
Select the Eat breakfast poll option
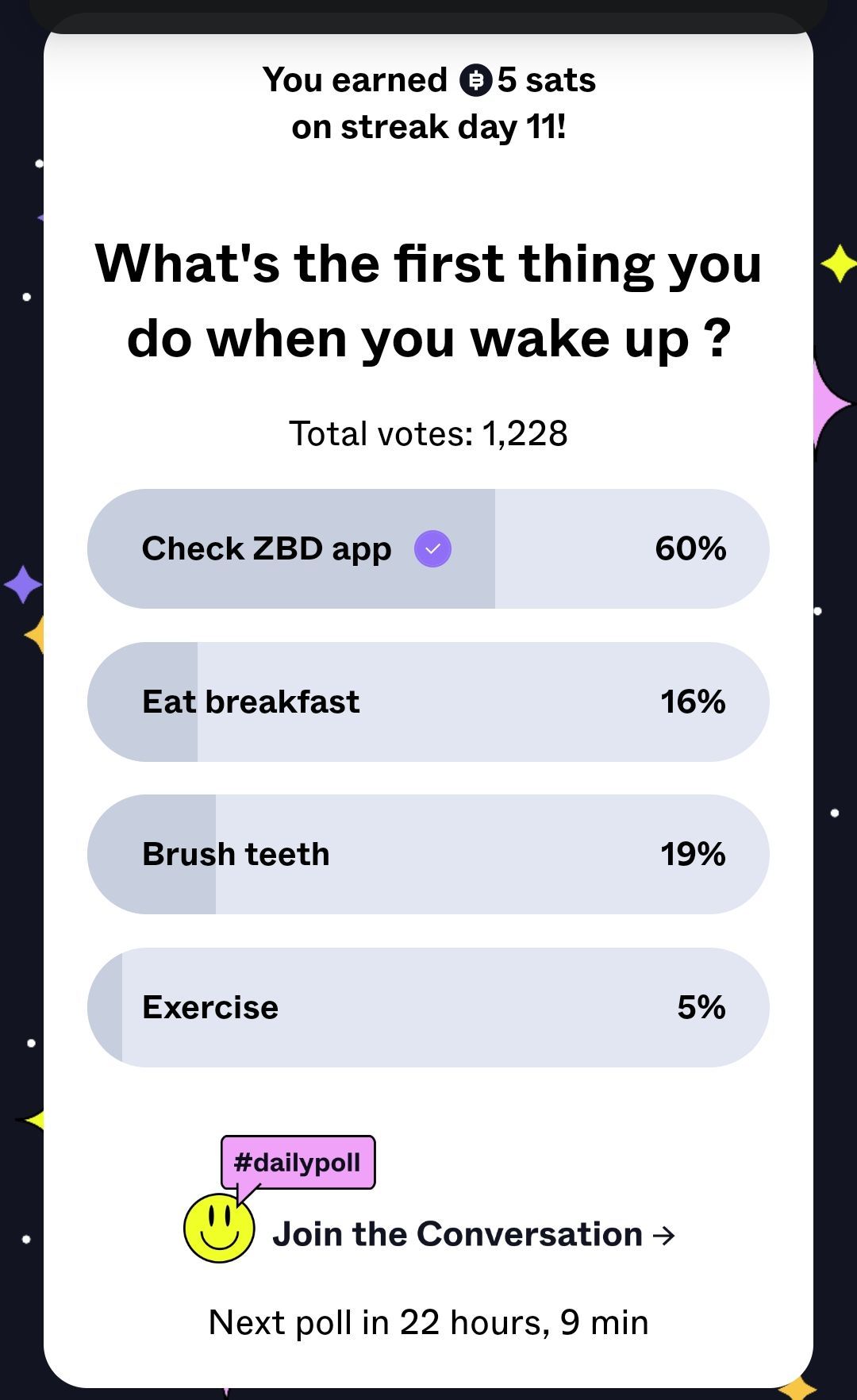click(428, 702)
